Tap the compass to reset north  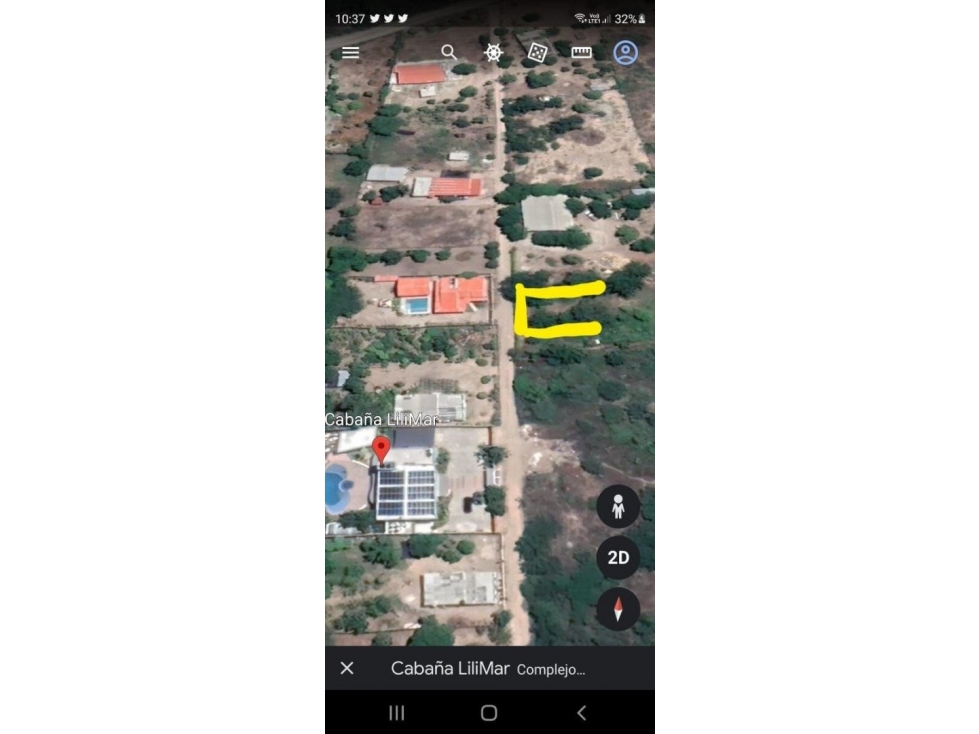(x=618, y=608)
